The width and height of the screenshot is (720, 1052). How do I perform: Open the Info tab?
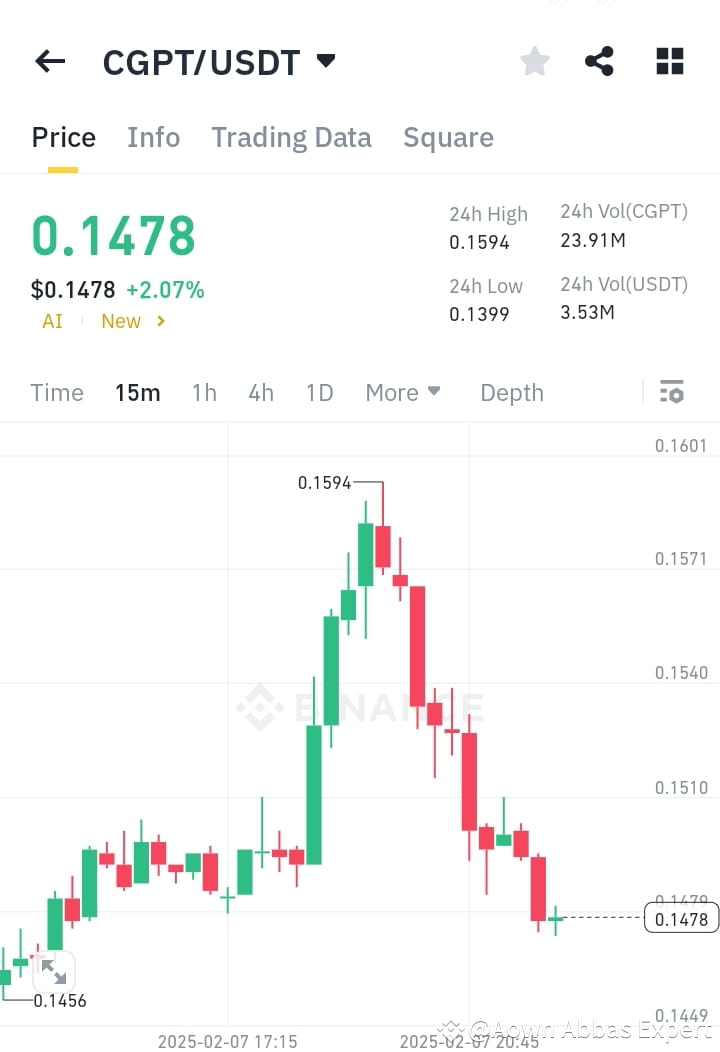[153, 137]
